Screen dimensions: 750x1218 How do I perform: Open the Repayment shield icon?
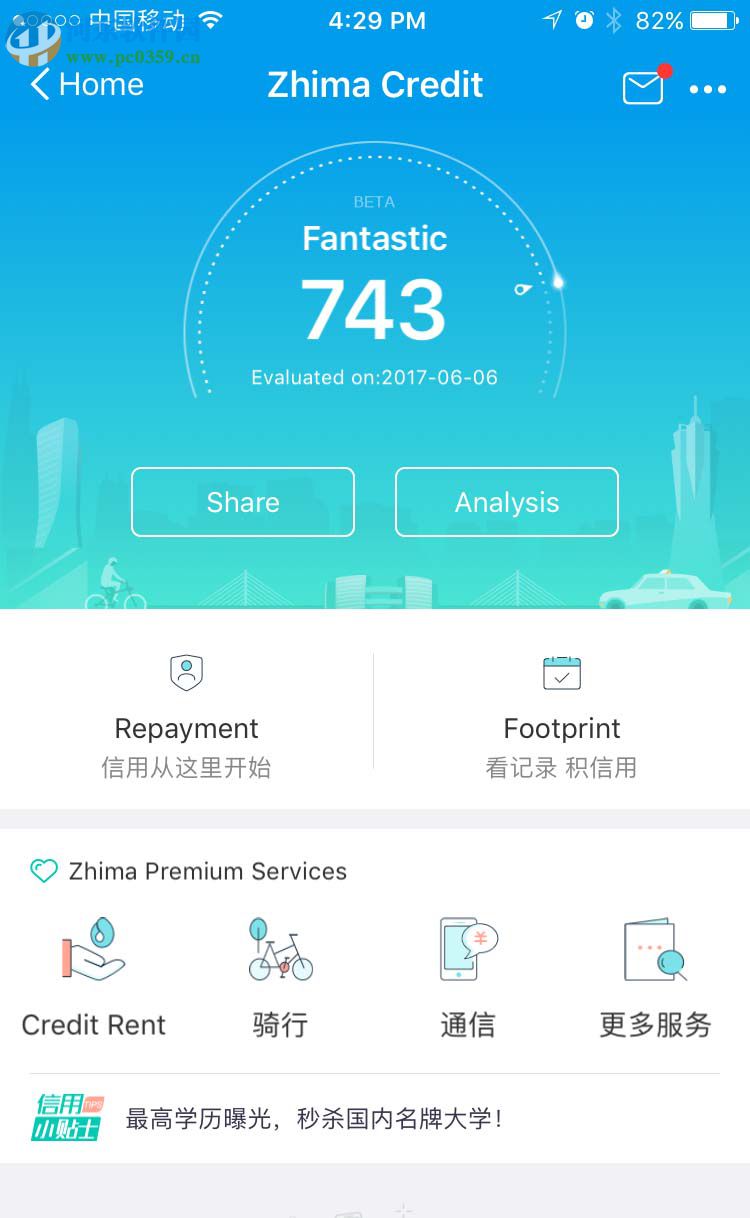coord(186,672)
